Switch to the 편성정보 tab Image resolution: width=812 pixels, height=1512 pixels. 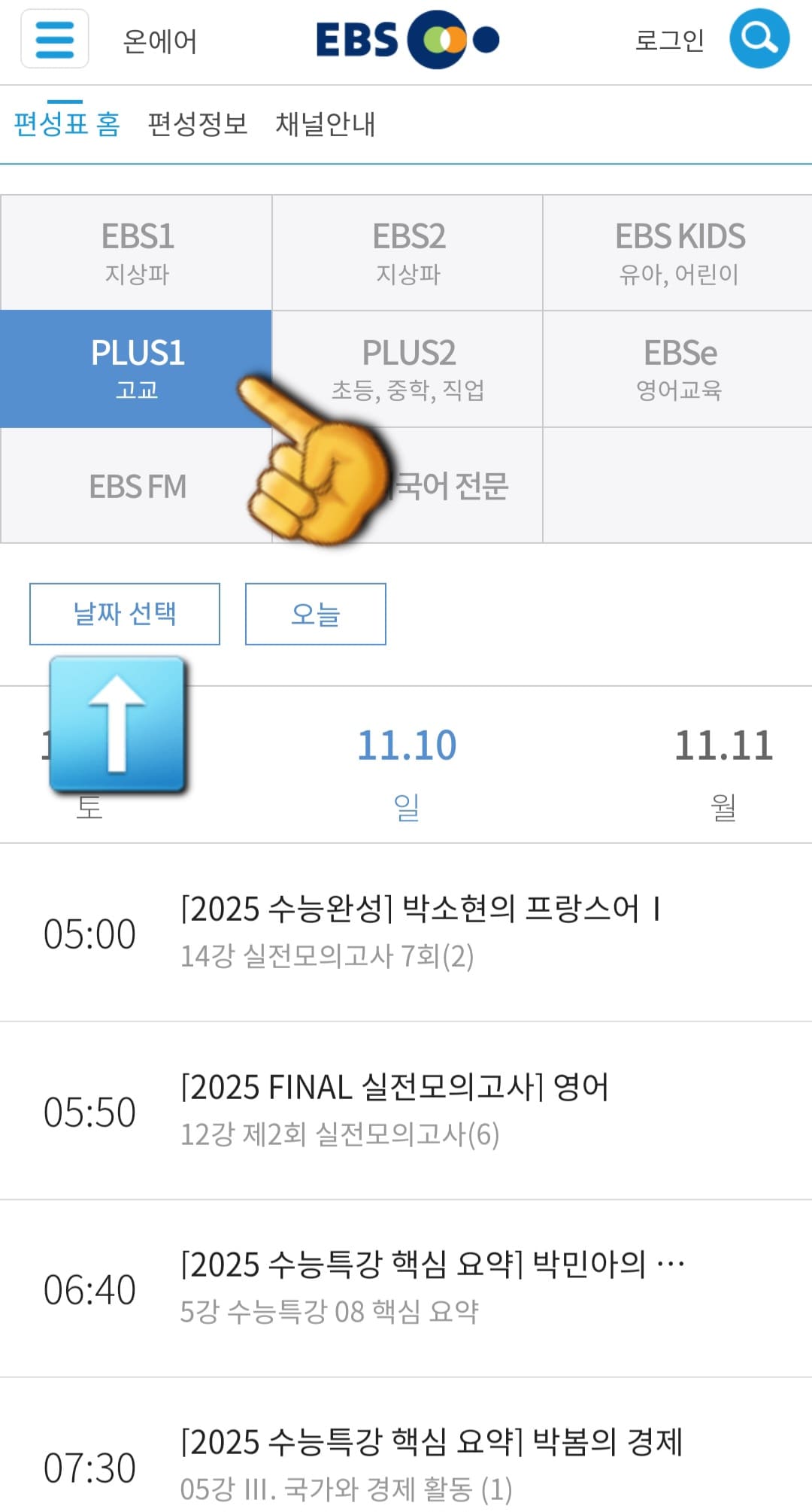(197, 126)
